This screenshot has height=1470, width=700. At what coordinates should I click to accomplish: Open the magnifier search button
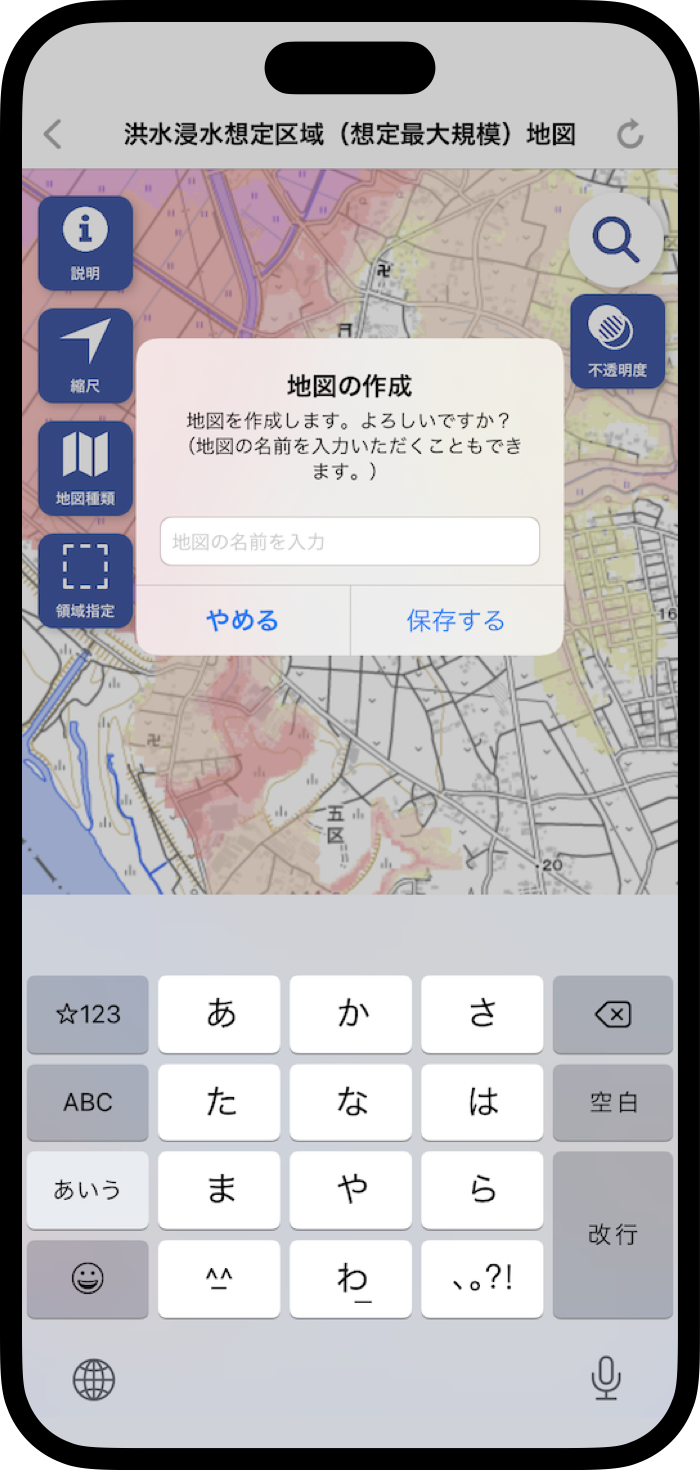[x=615, y=240]
